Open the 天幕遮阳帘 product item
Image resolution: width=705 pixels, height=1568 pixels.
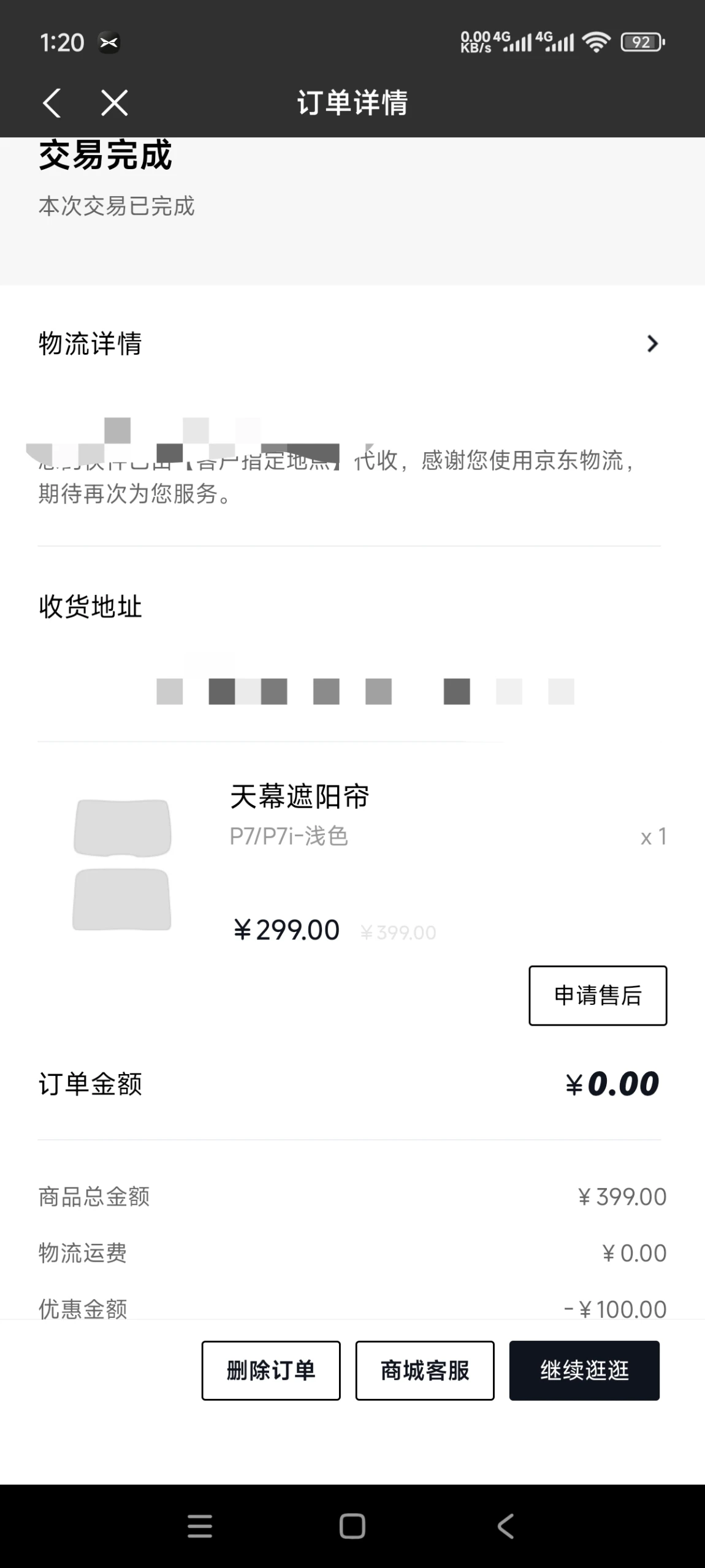click(352, 864)
